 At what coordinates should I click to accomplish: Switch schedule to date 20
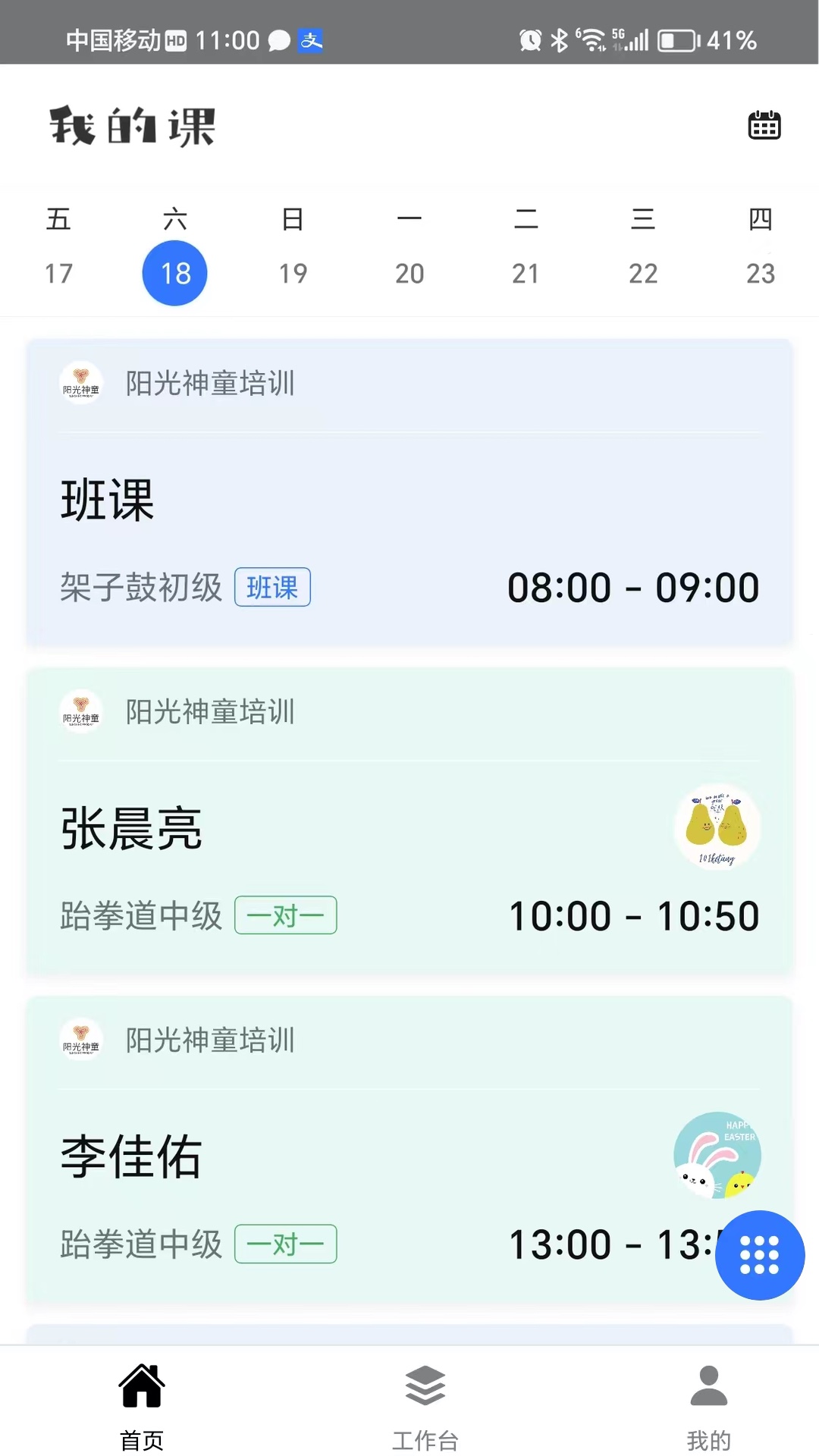(409, 273)
